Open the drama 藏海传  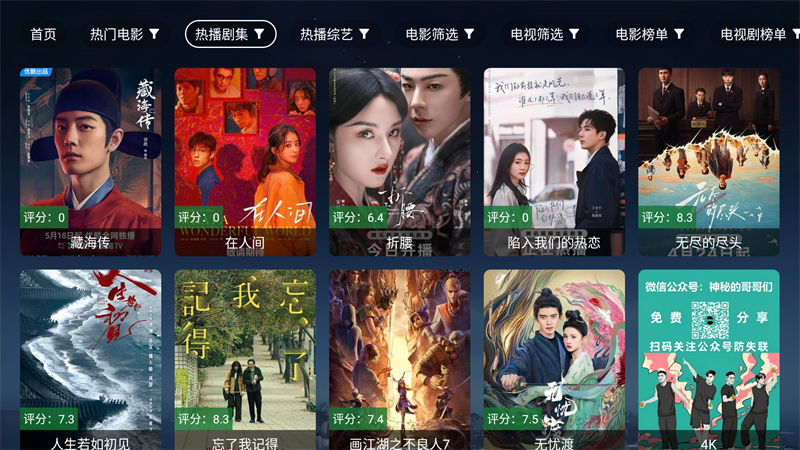point(90,160)
